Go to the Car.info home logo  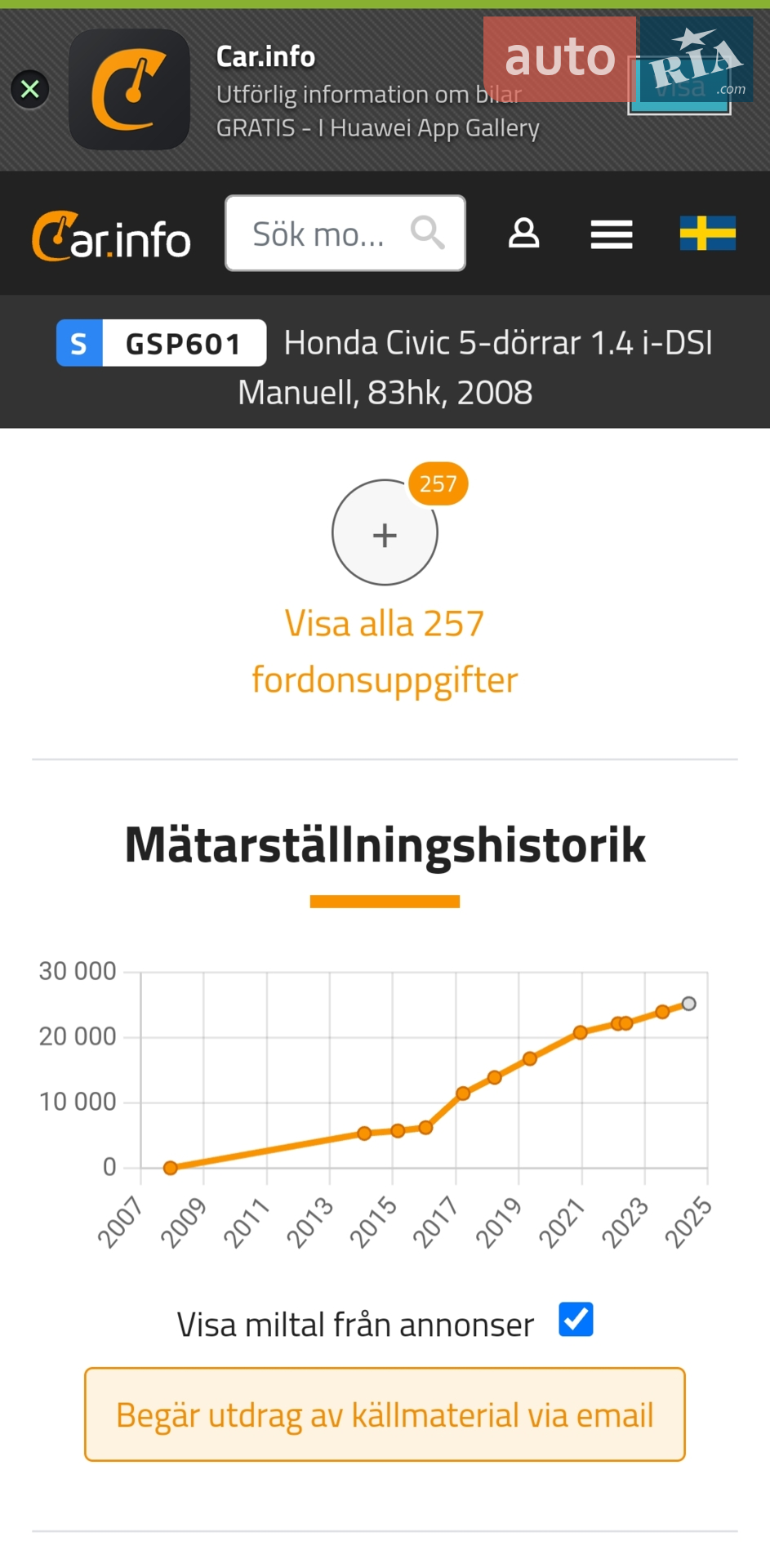point(111,236)
